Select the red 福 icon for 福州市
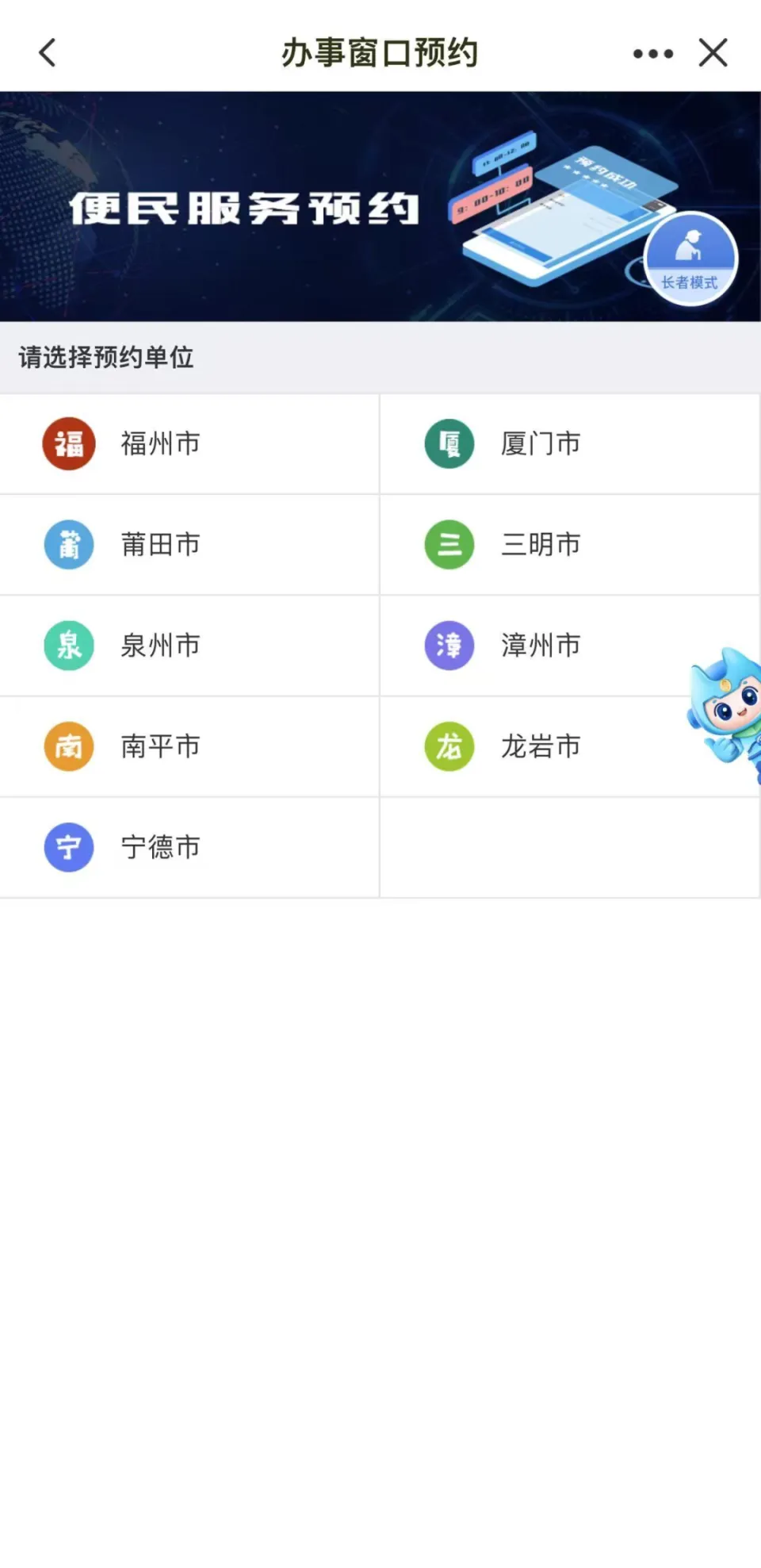This screenshot has height=1568, width=761. point(68,443)
